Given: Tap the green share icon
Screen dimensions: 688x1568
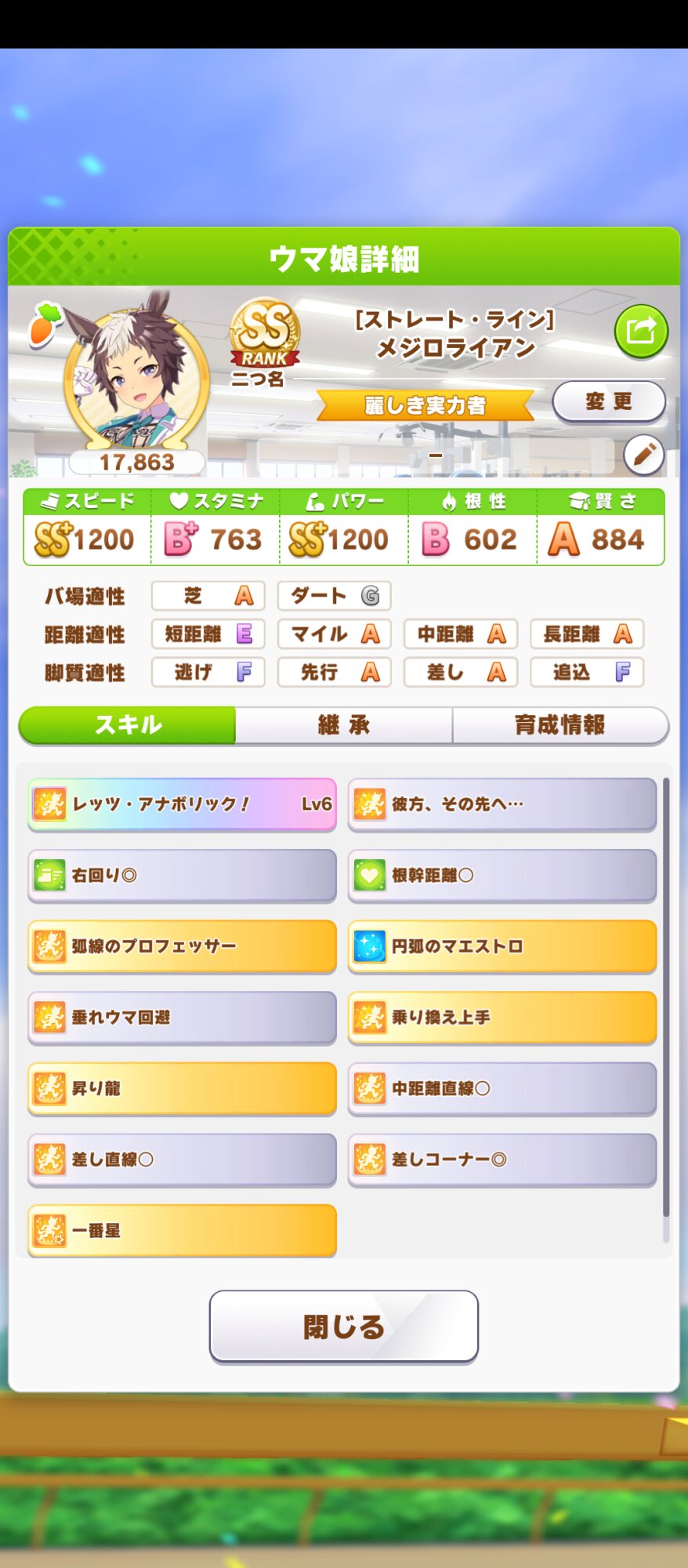Looking at the screenshot, I should coord(640,331).
